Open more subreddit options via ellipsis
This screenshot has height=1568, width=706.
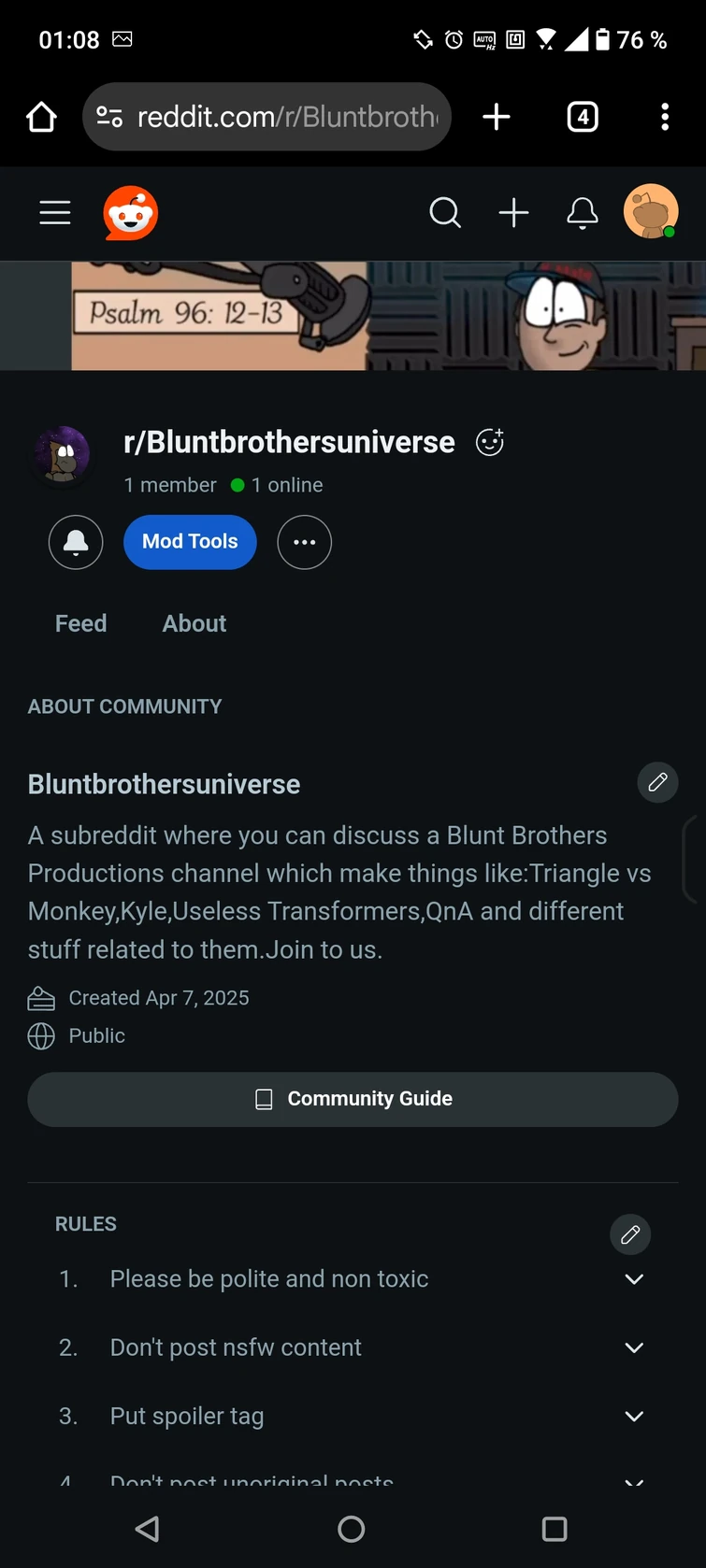coord(304,542)
